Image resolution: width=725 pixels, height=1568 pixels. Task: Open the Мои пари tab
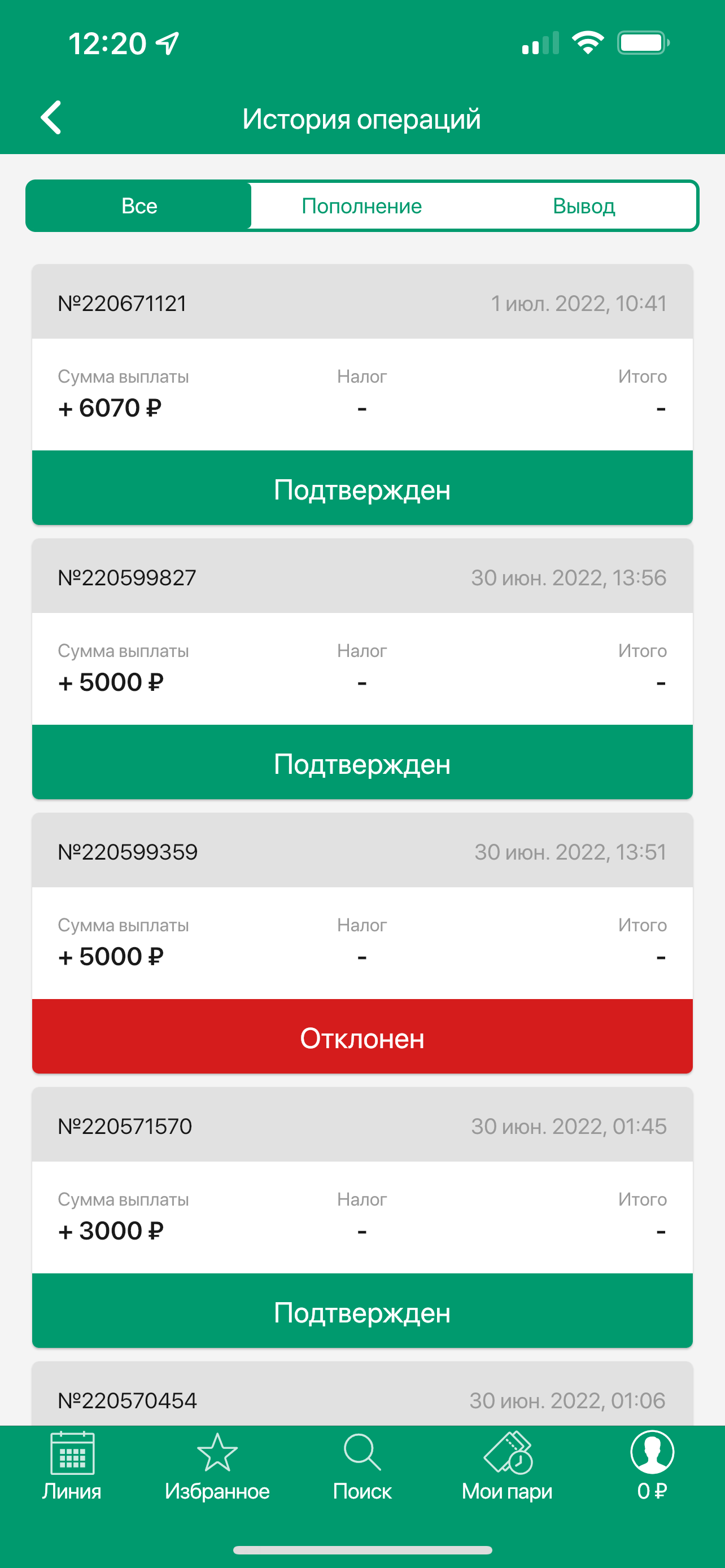[x=507, y=1466]
